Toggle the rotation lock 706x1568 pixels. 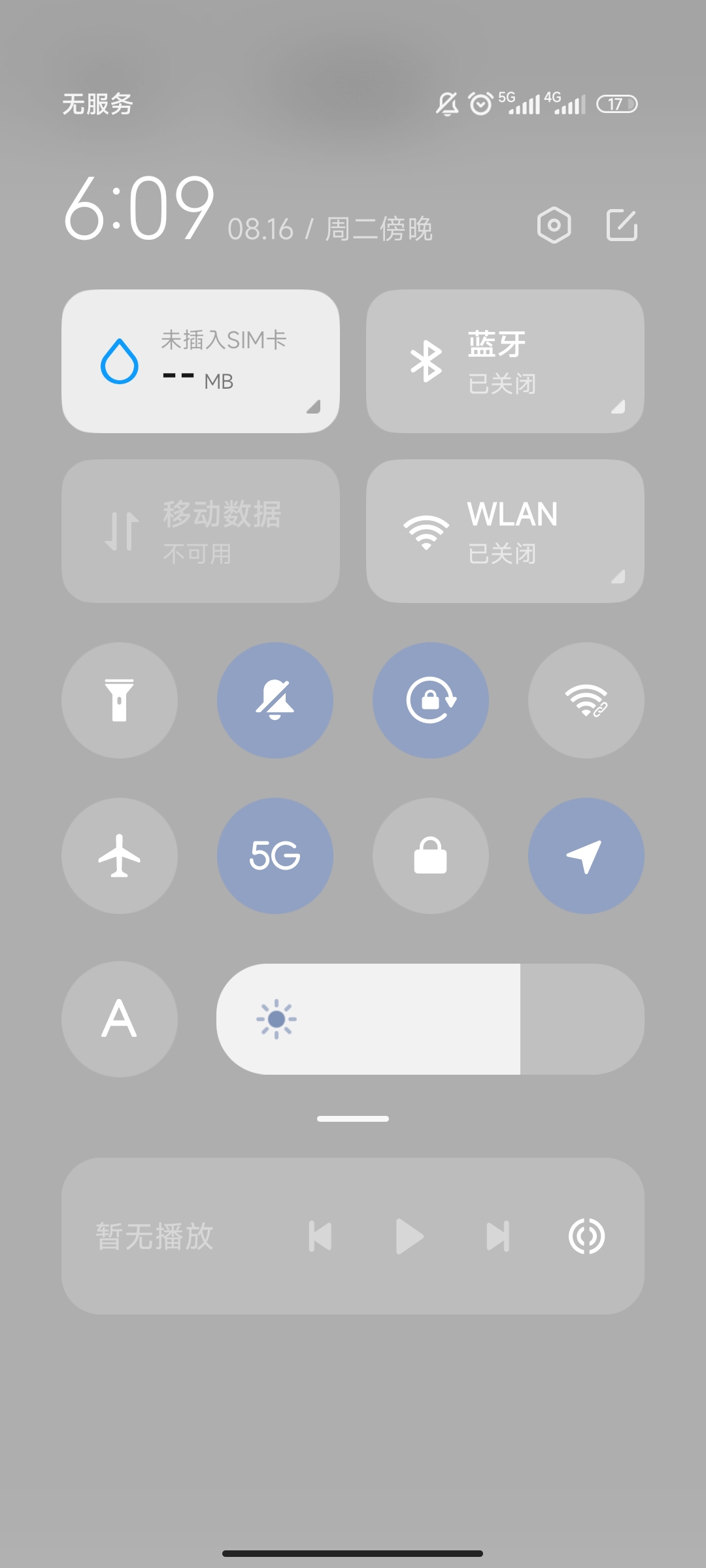pos(431,700)
